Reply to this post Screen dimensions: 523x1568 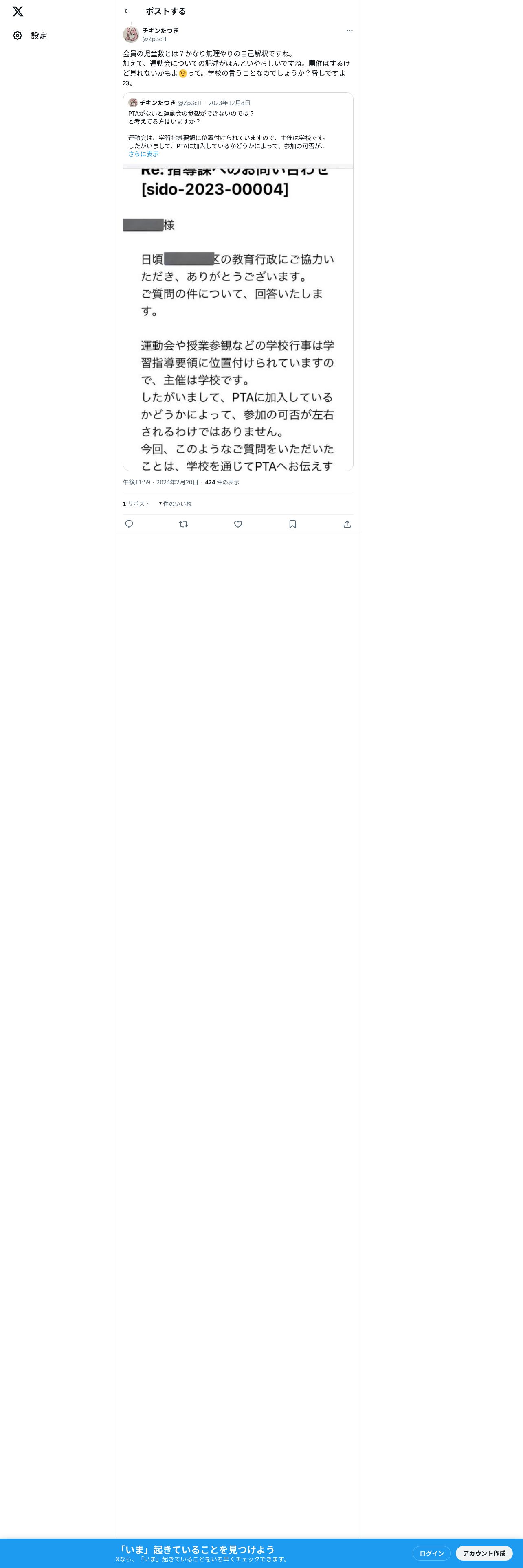click(129, 524)
